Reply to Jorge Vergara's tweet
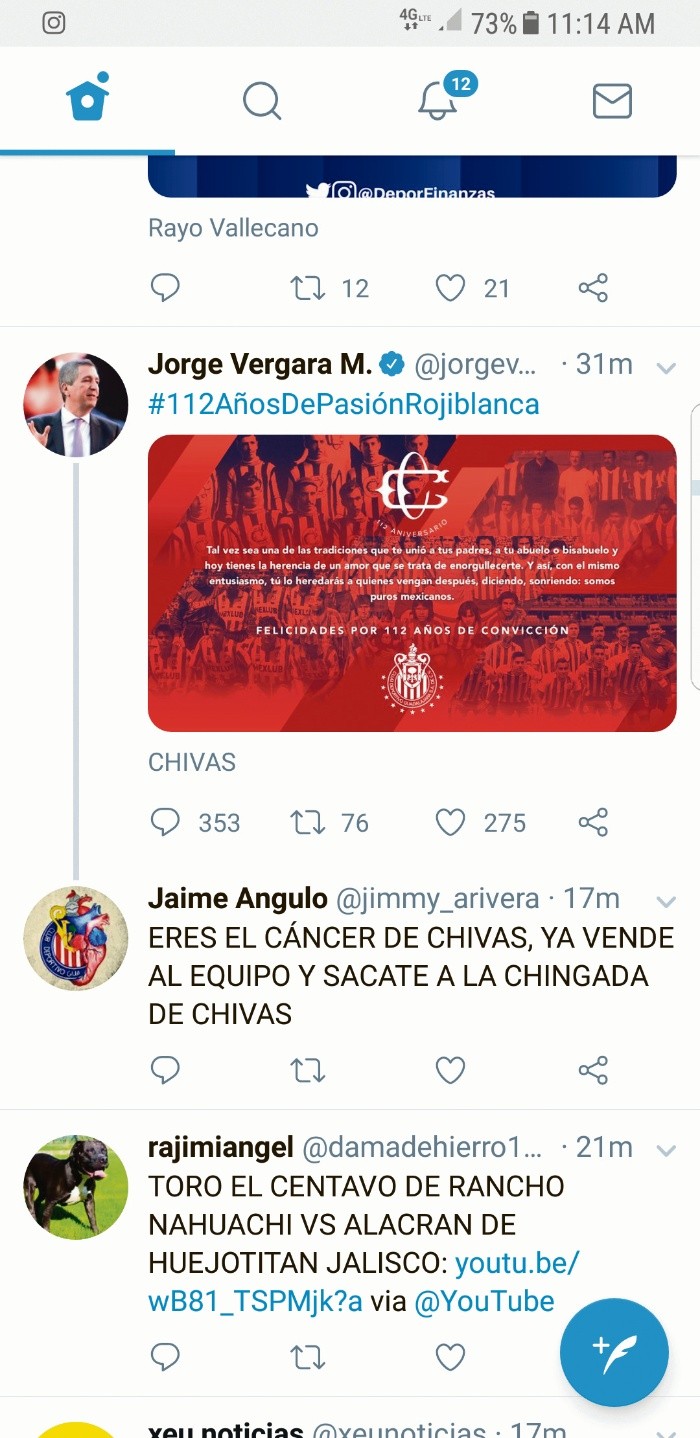Screen dimensions: 700x1438 [165, 822]
